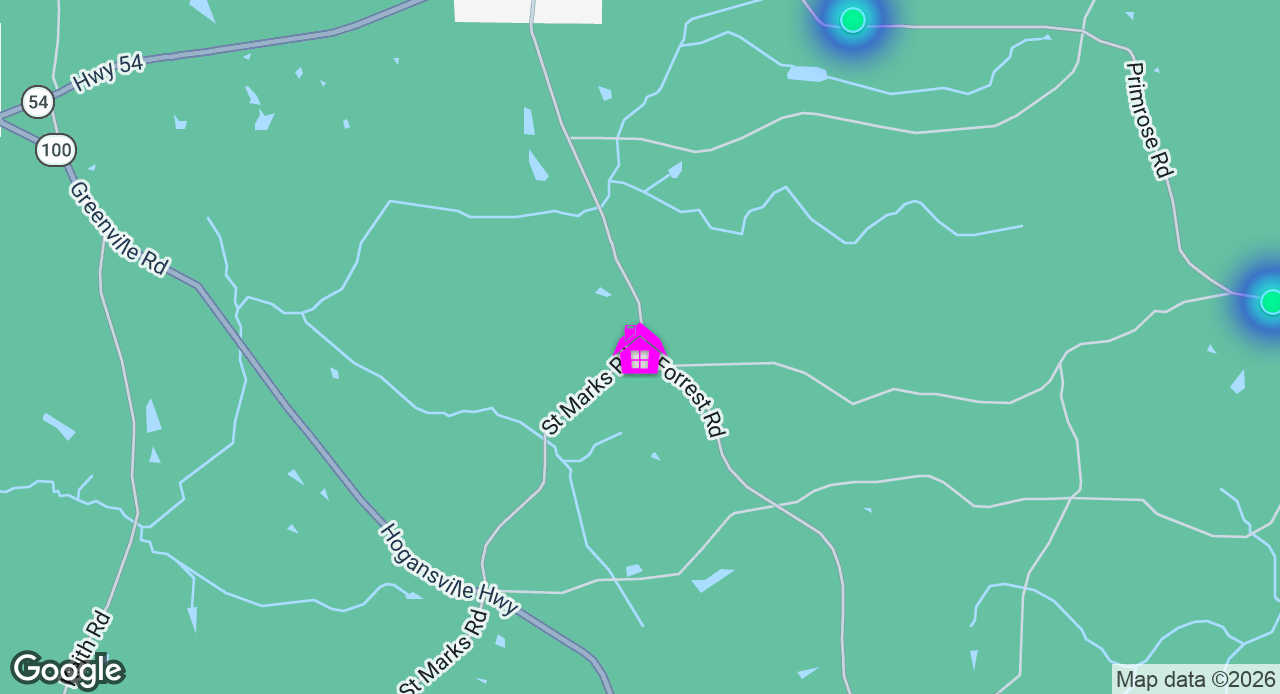Open the green marker along the top edge
The height and width of the screenshot is (694, 1280).
[x=852, y=20]
